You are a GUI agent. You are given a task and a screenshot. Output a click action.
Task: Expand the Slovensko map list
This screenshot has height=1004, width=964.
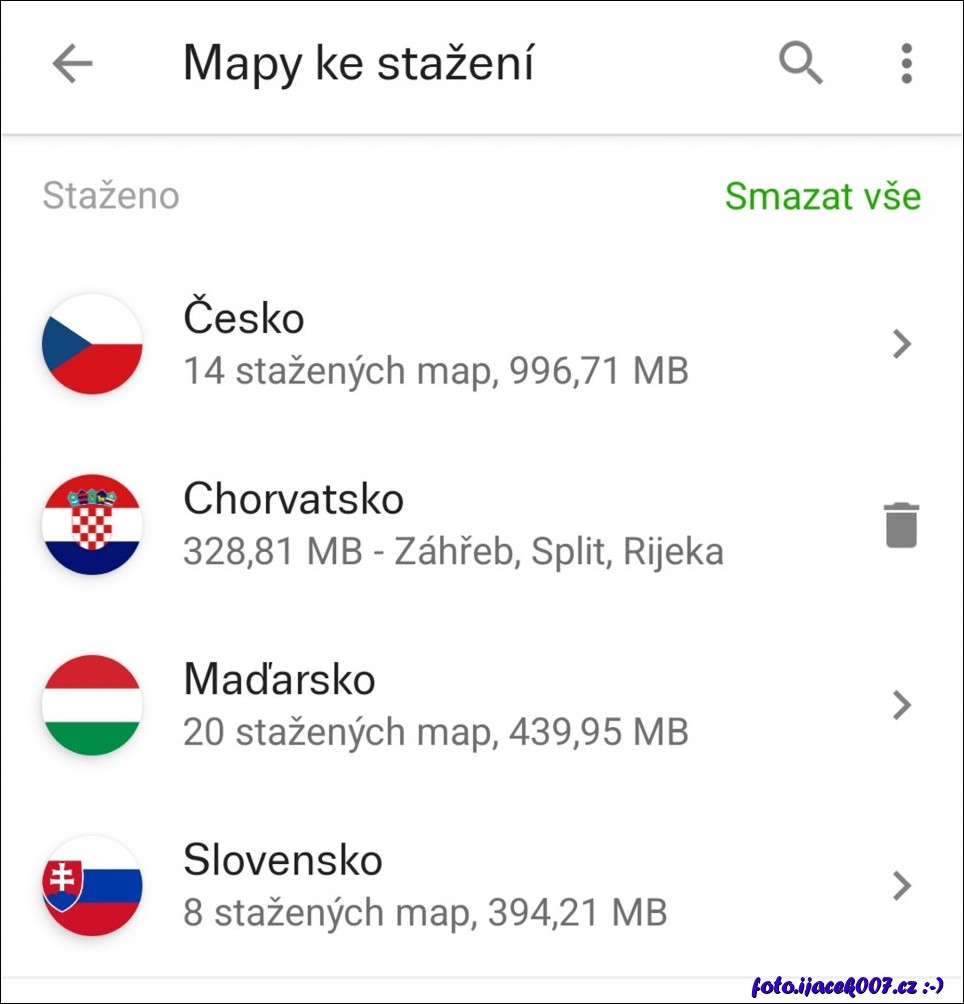coord(899,886)
